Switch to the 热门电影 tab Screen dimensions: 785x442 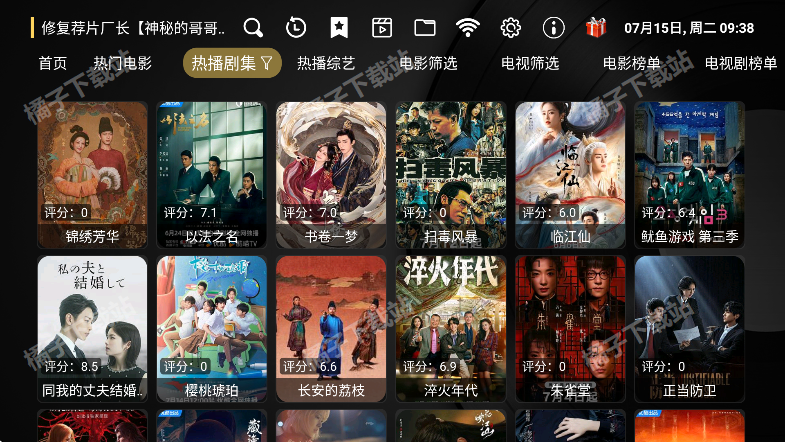click(123, 64)
